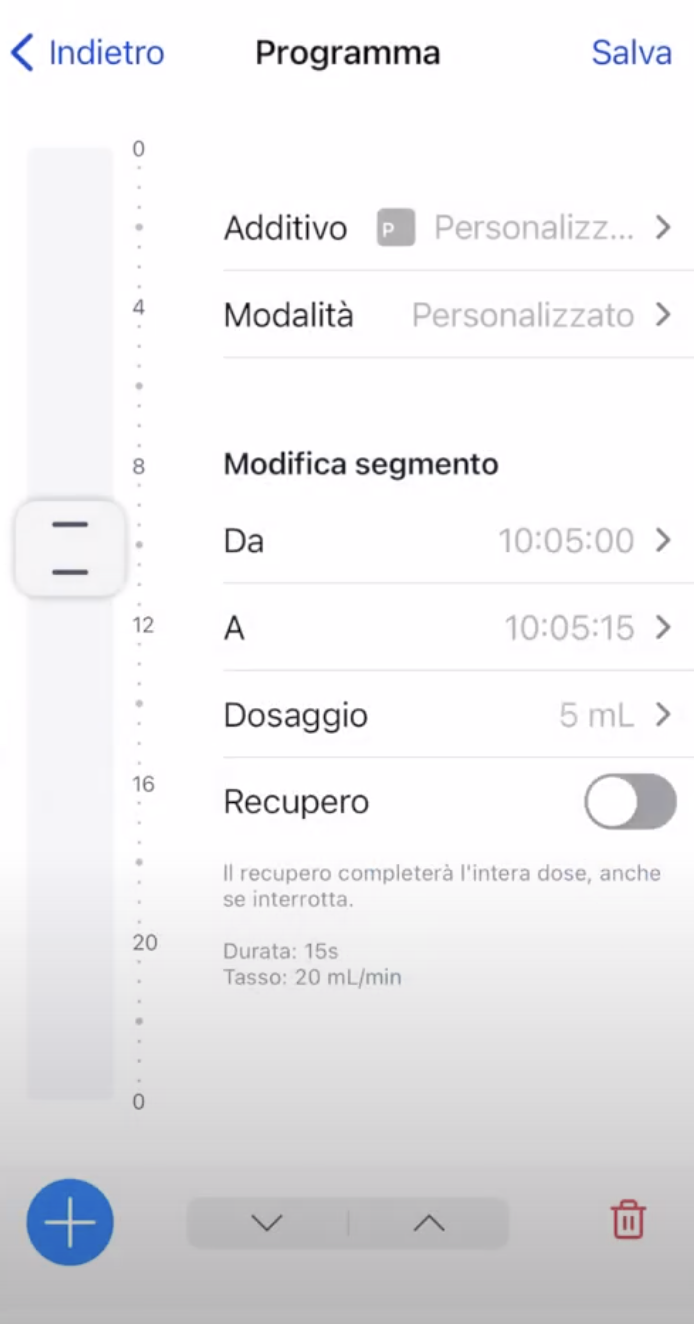Select the segment handle on the timeline

tap(70, 548)
